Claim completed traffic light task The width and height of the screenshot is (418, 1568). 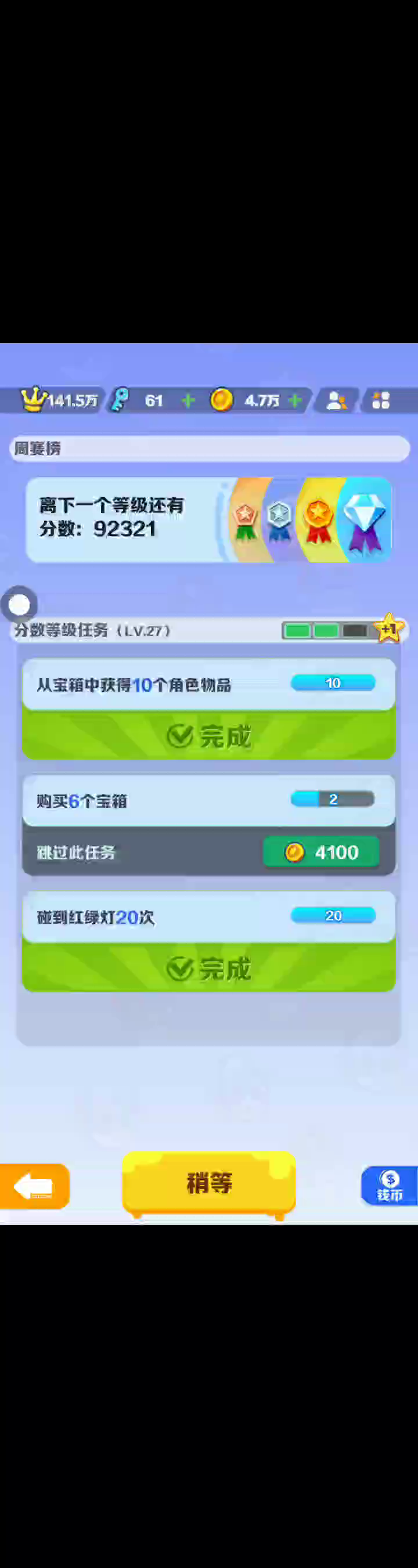[208, 969]
